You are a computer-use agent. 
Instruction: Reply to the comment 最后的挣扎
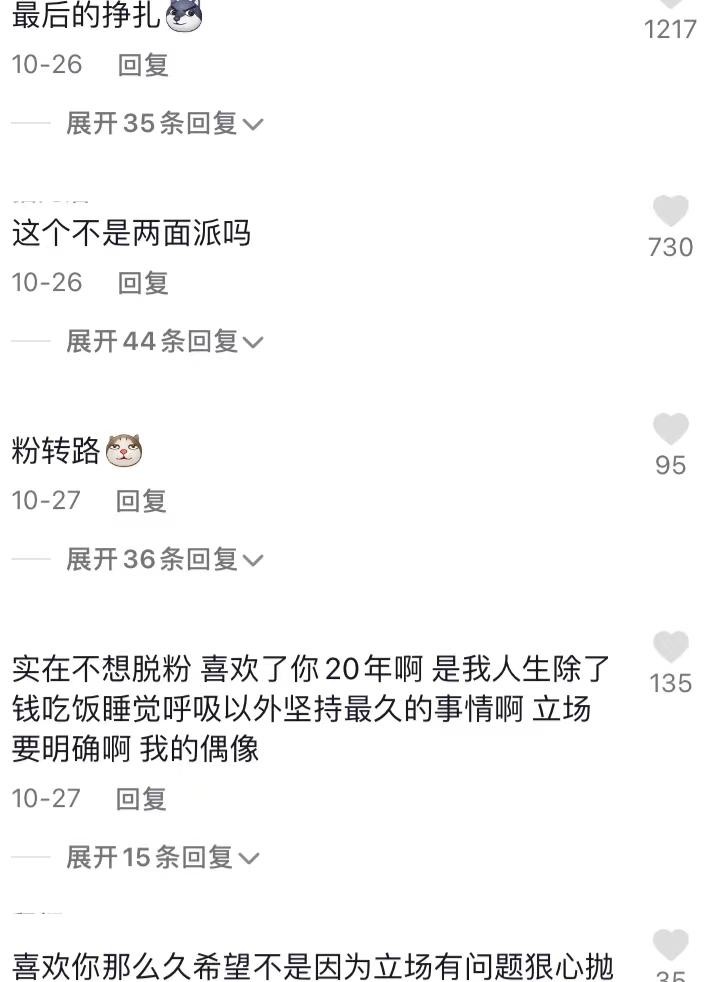point(143,65)
